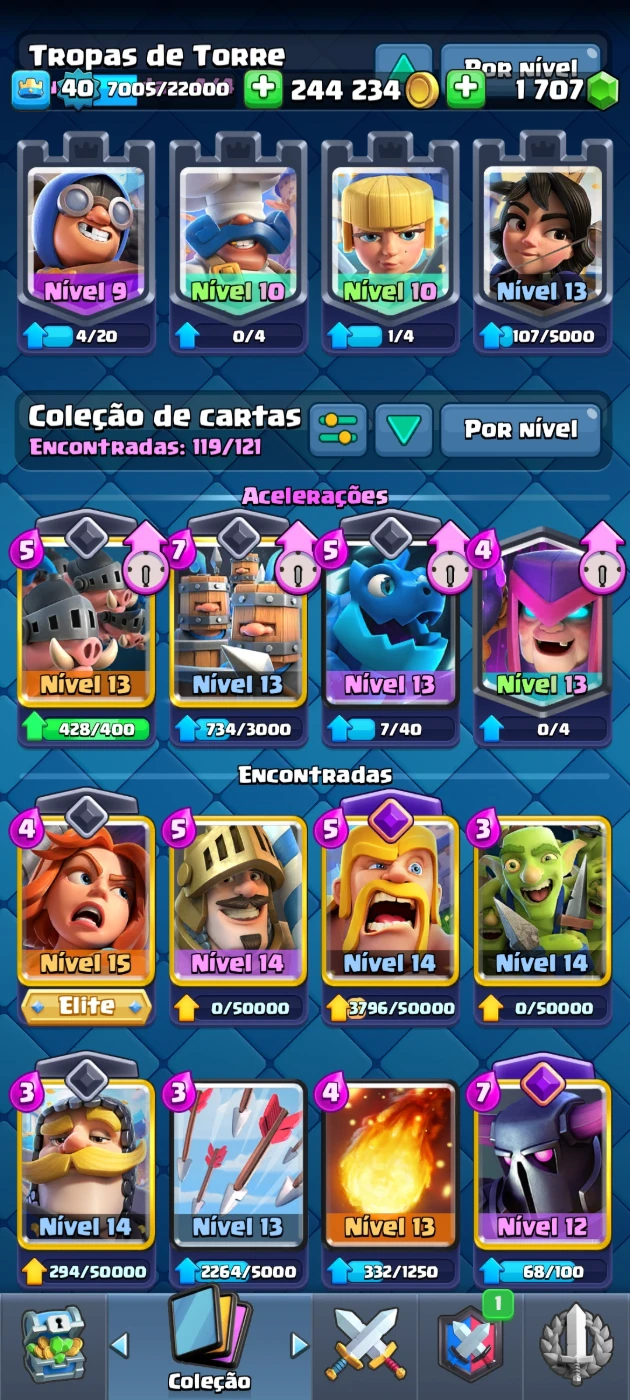
Task: Change the collection sorting from Por nível
Action: [x=521, y=430]
